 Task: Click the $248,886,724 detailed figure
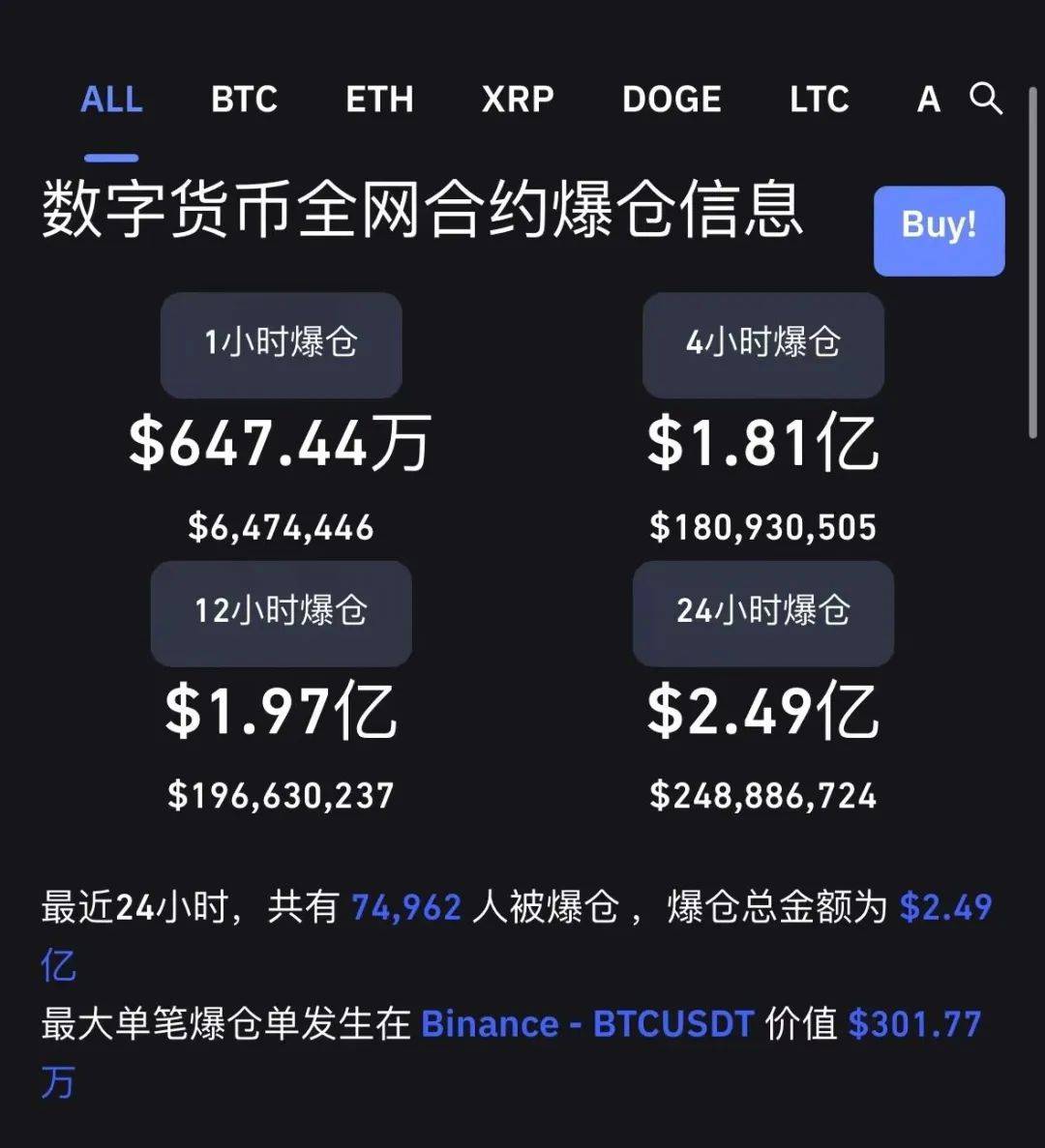pyautogui.click(x=763, y=796)
